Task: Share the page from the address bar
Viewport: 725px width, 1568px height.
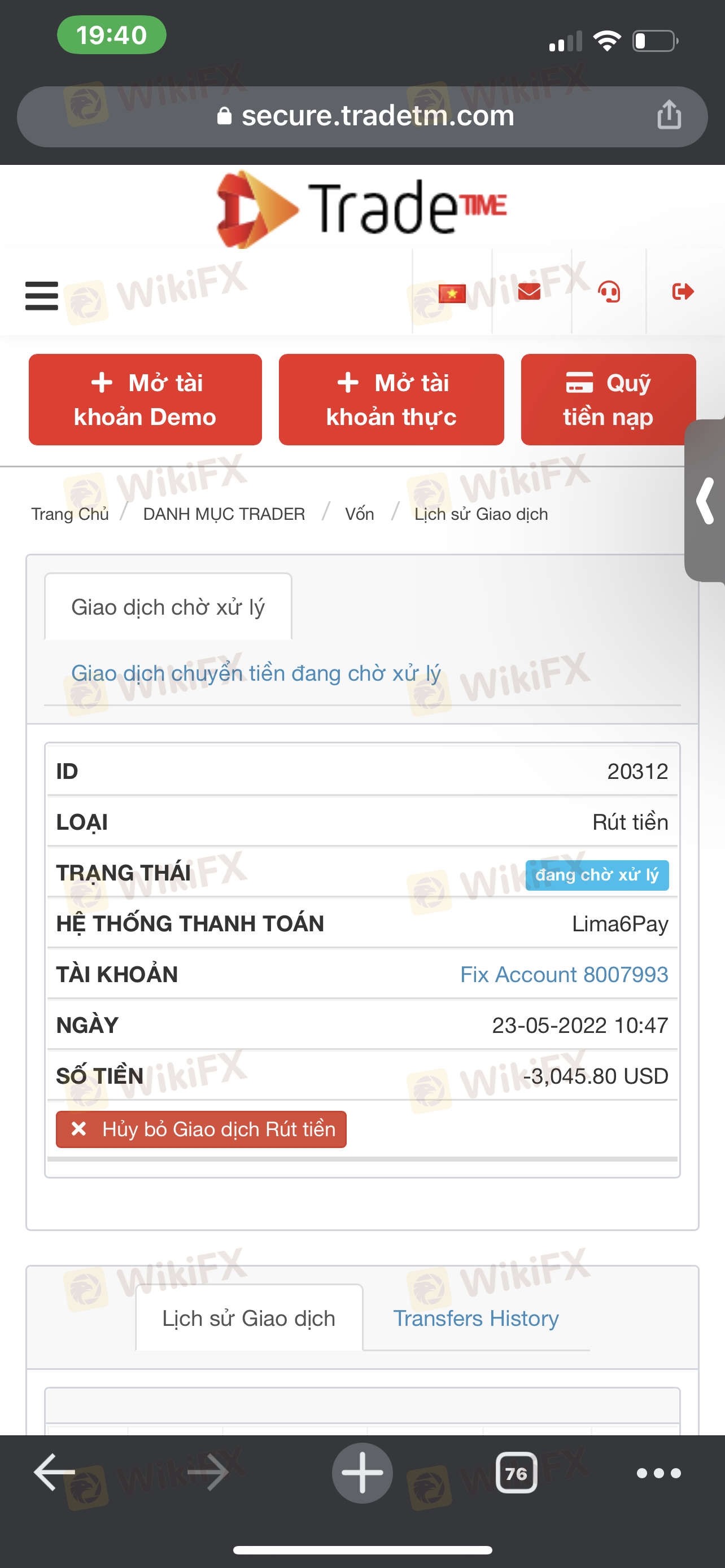Action: (669, 115)
